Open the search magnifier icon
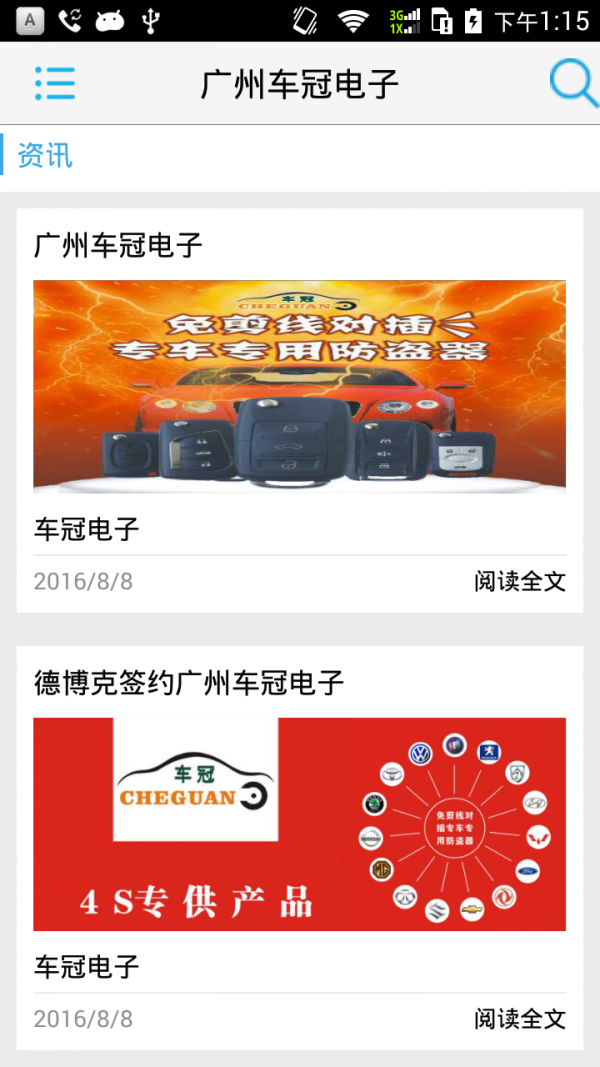This screenshot has height=1067, width=600. (x=574, y=83)
